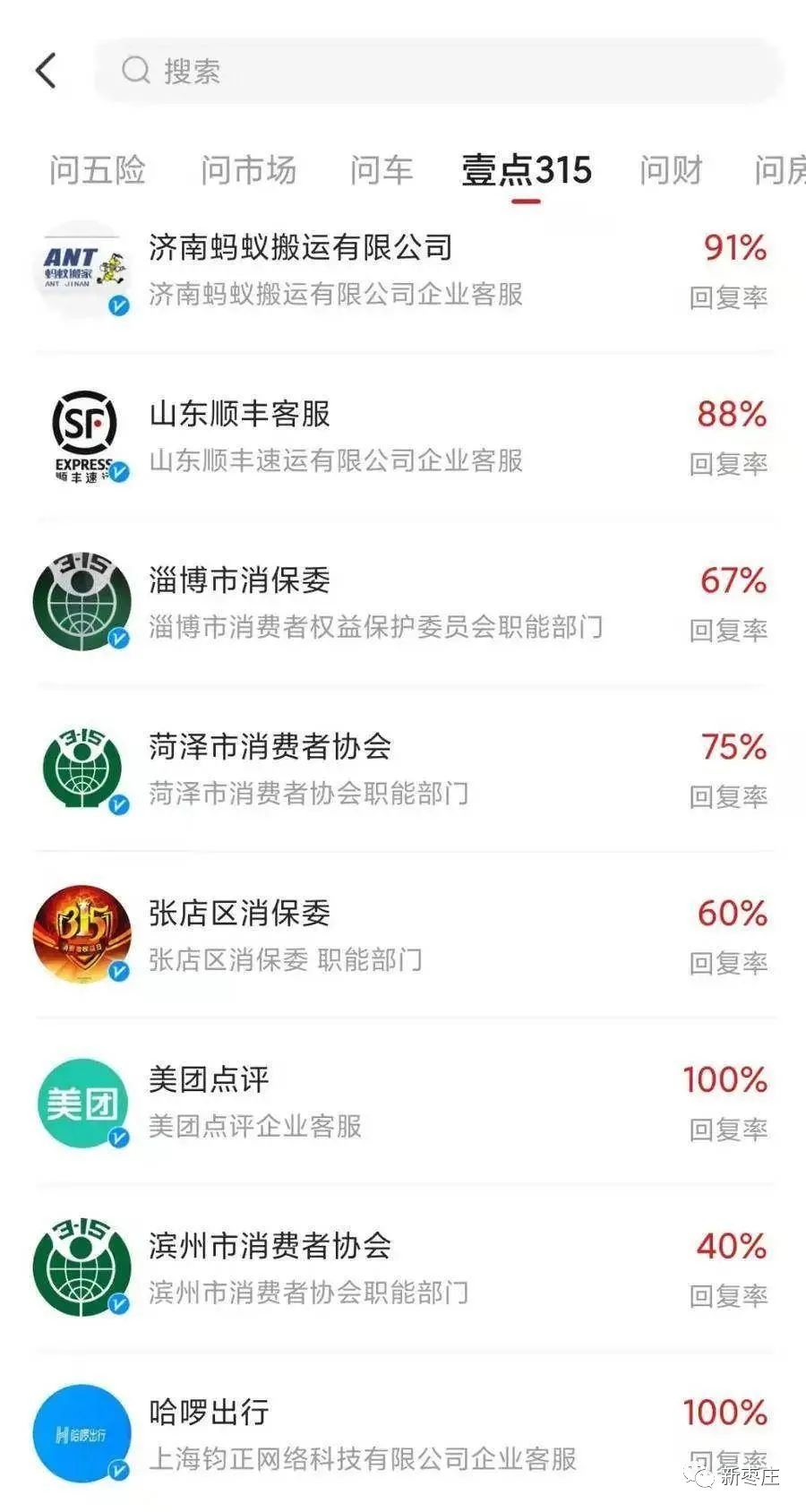This screenshot has width=806, height=1512.
Task: Open the 搜索 search box
Action: 439,71
